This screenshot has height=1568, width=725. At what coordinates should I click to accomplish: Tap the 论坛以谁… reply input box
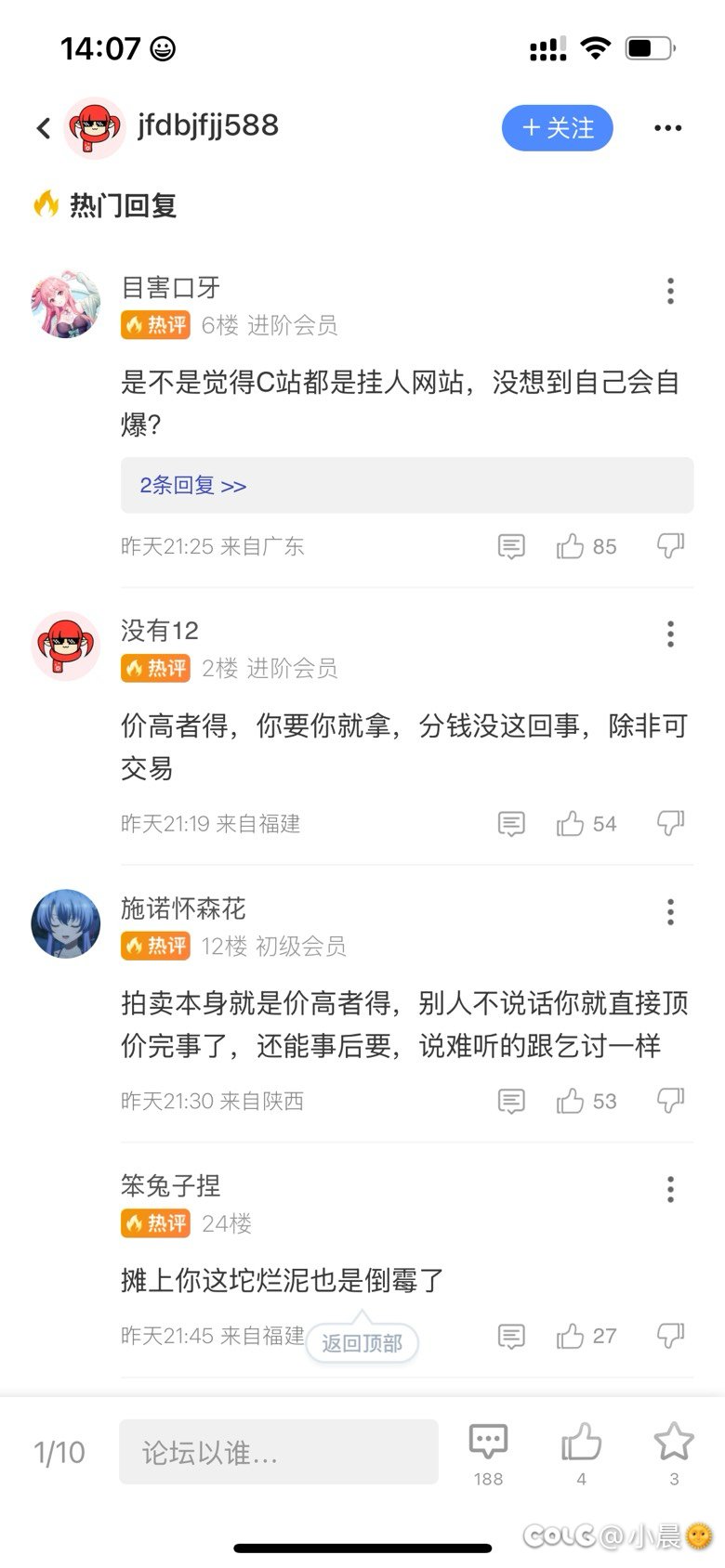pos(278,1452)
